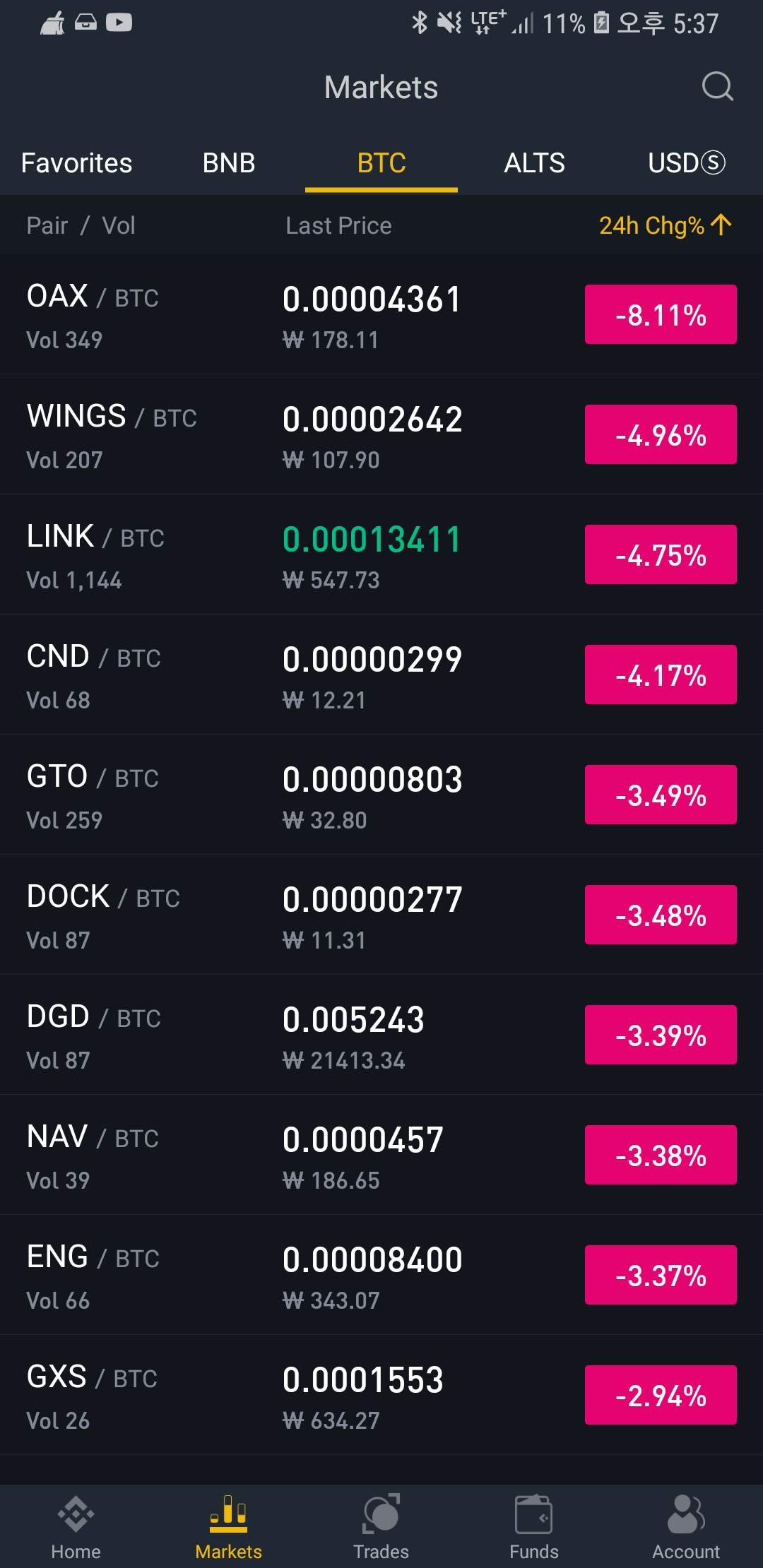
Task: Open the DOCK / BTC pair
Action: tap(381, 915)
